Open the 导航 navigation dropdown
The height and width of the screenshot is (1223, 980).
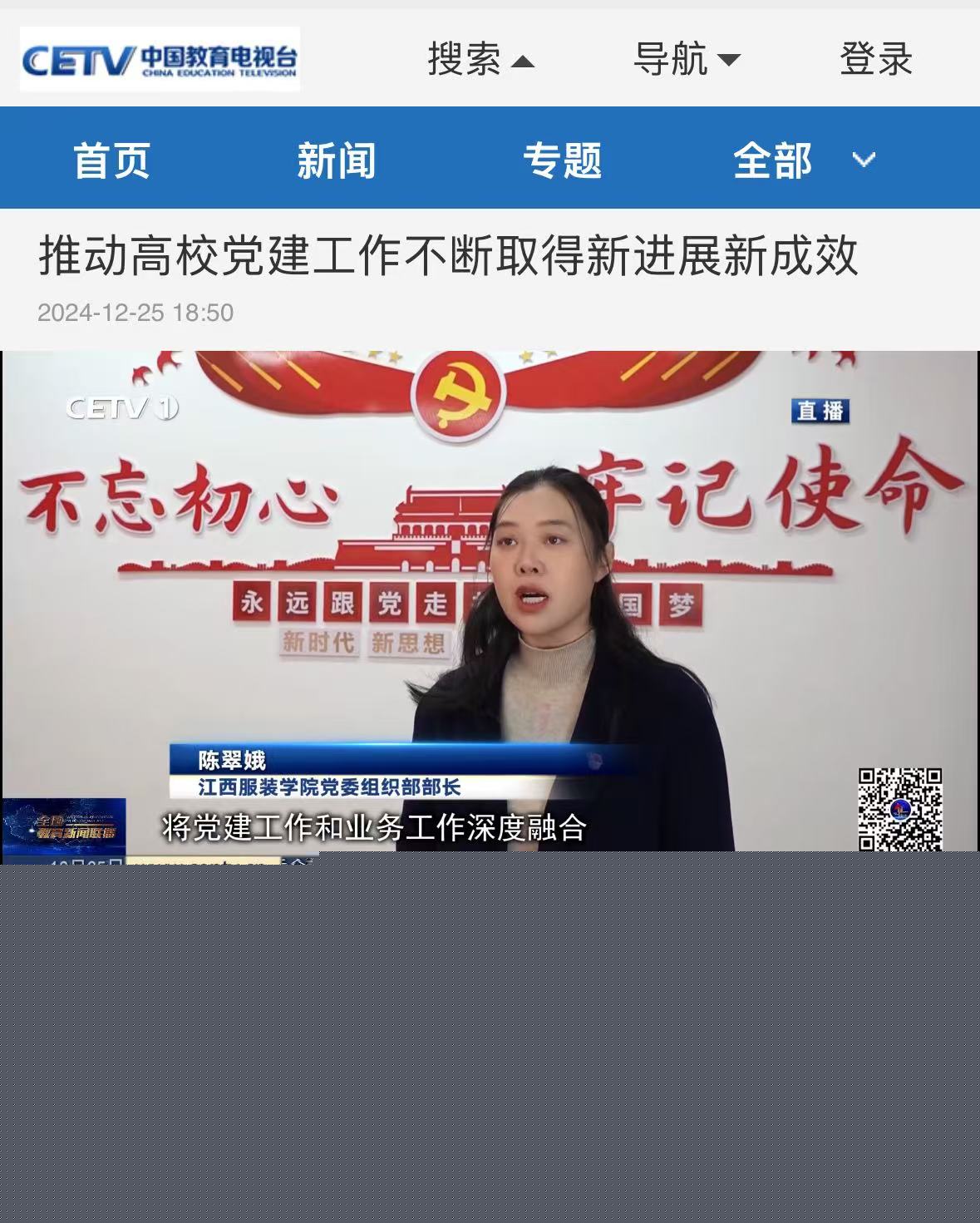(686, 59)
